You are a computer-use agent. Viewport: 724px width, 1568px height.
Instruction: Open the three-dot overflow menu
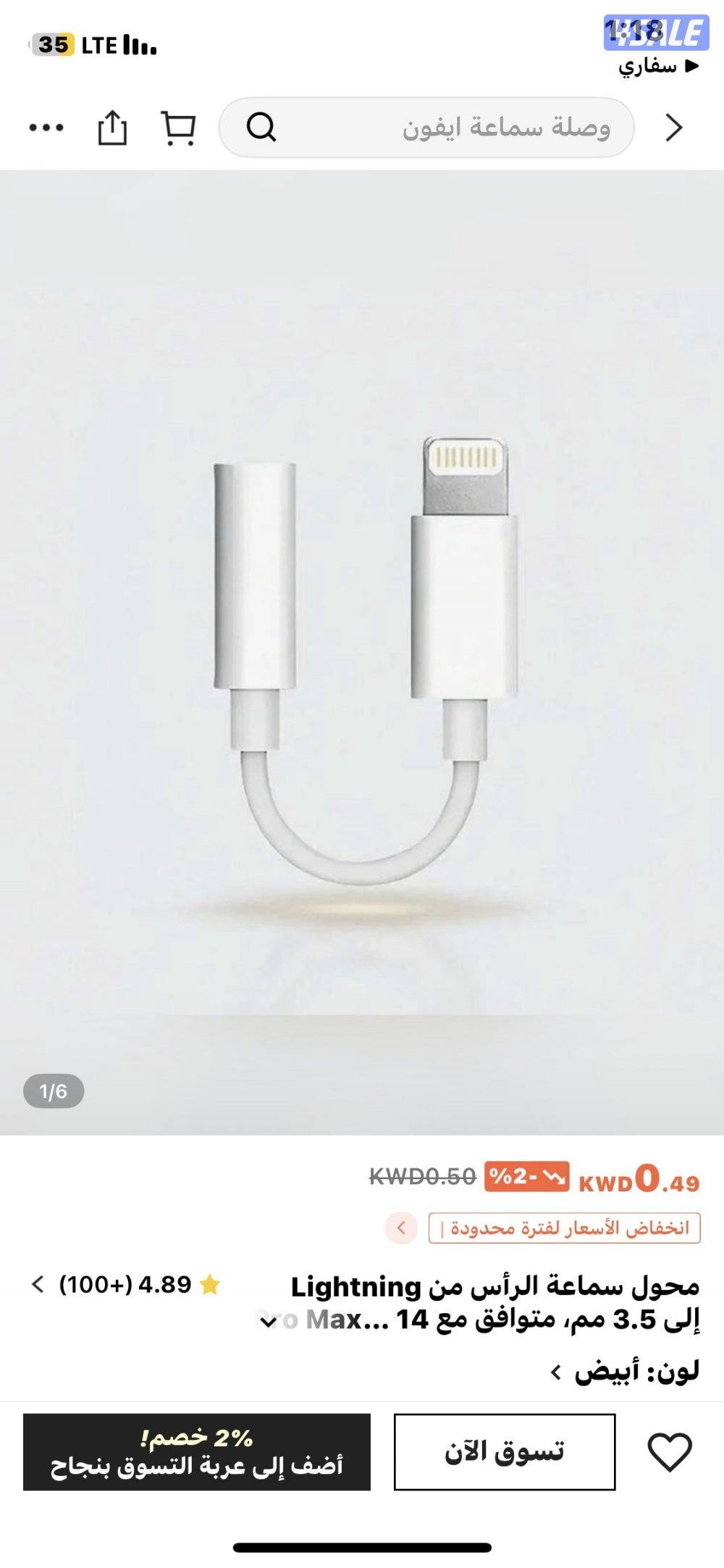46,128
